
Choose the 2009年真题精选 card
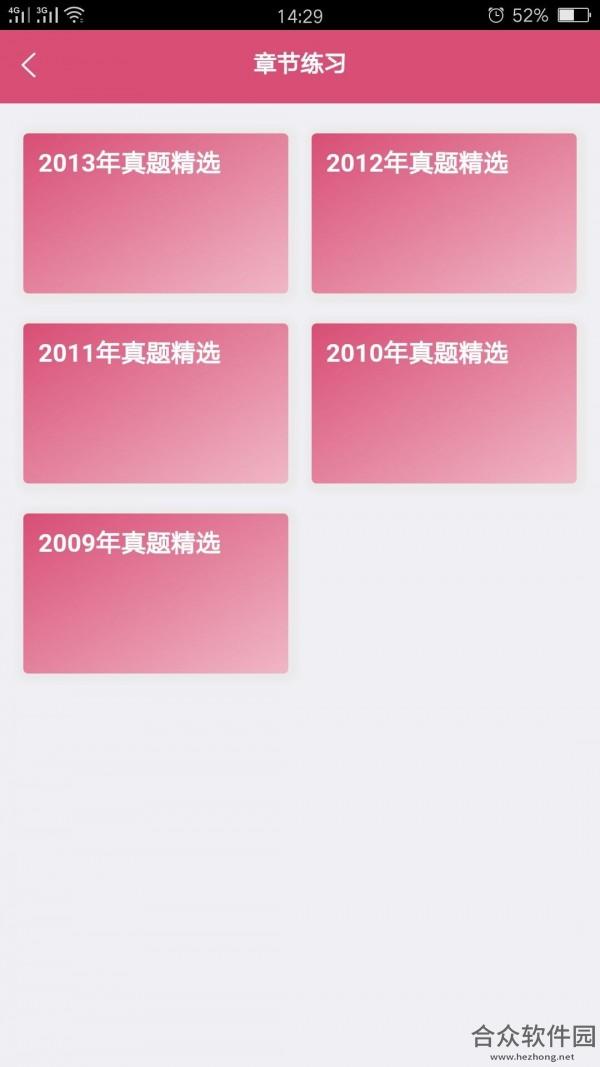tap(156, 593)
